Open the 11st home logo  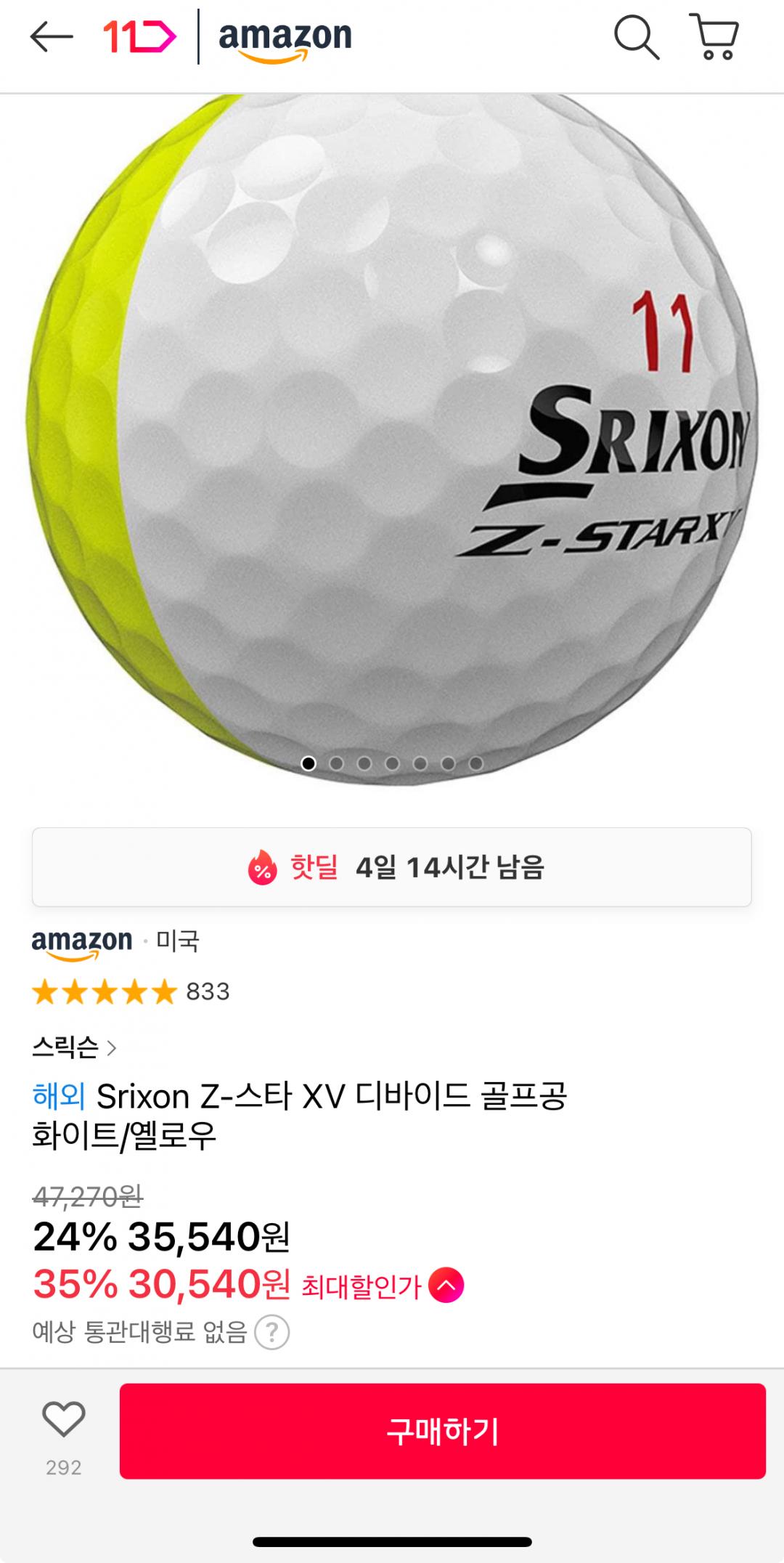(x=139, y=36)
